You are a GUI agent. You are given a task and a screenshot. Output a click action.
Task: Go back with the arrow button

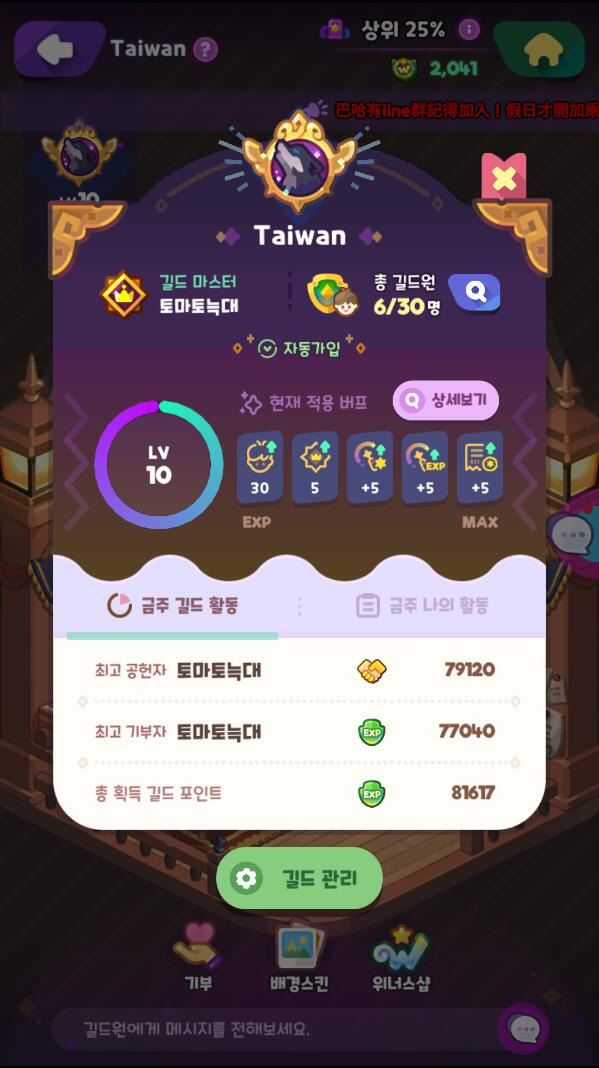pyautogui.click(x=59, y=49)
